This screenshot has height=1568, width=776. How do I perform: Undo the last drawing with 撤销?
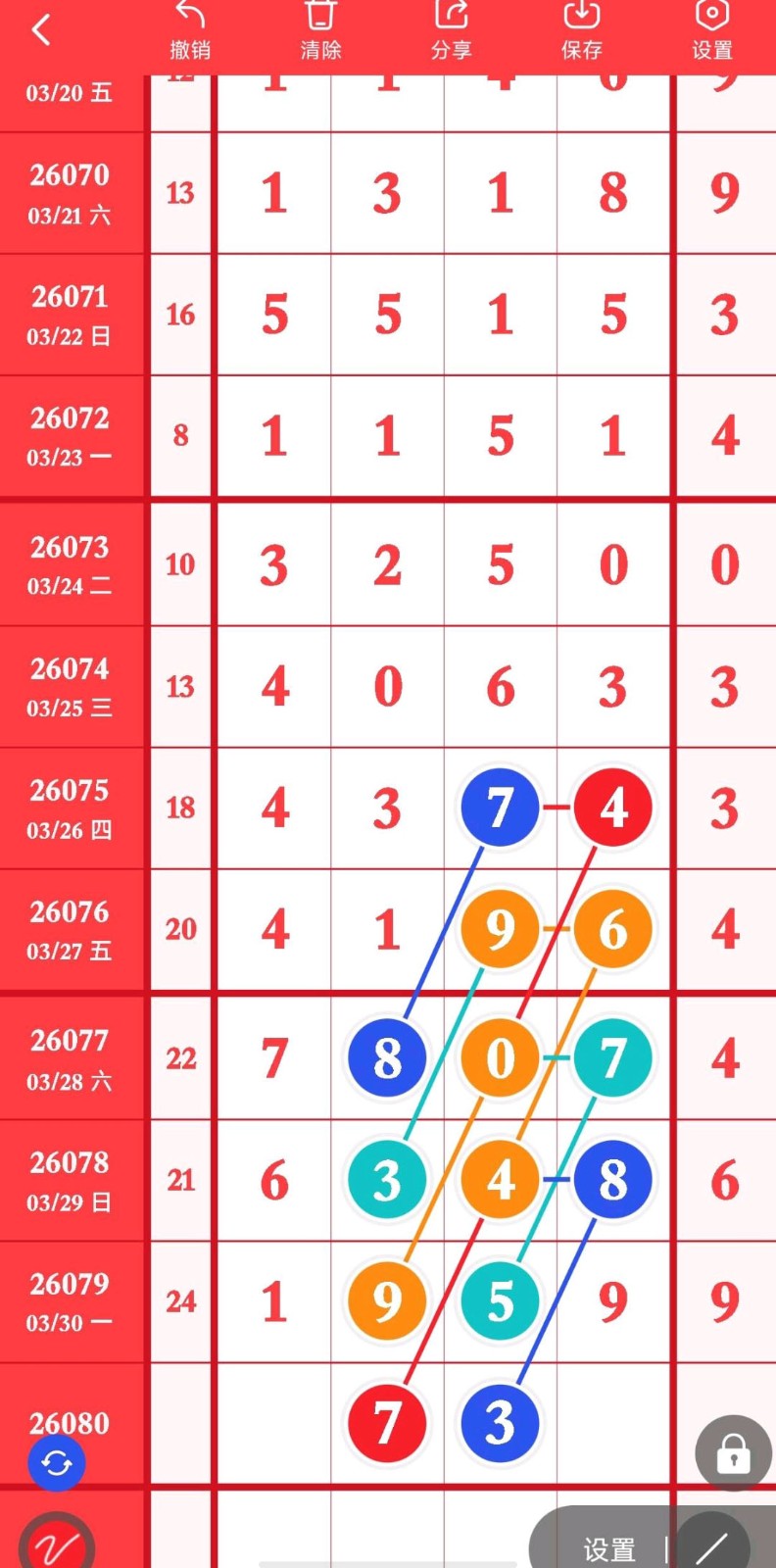190,31
